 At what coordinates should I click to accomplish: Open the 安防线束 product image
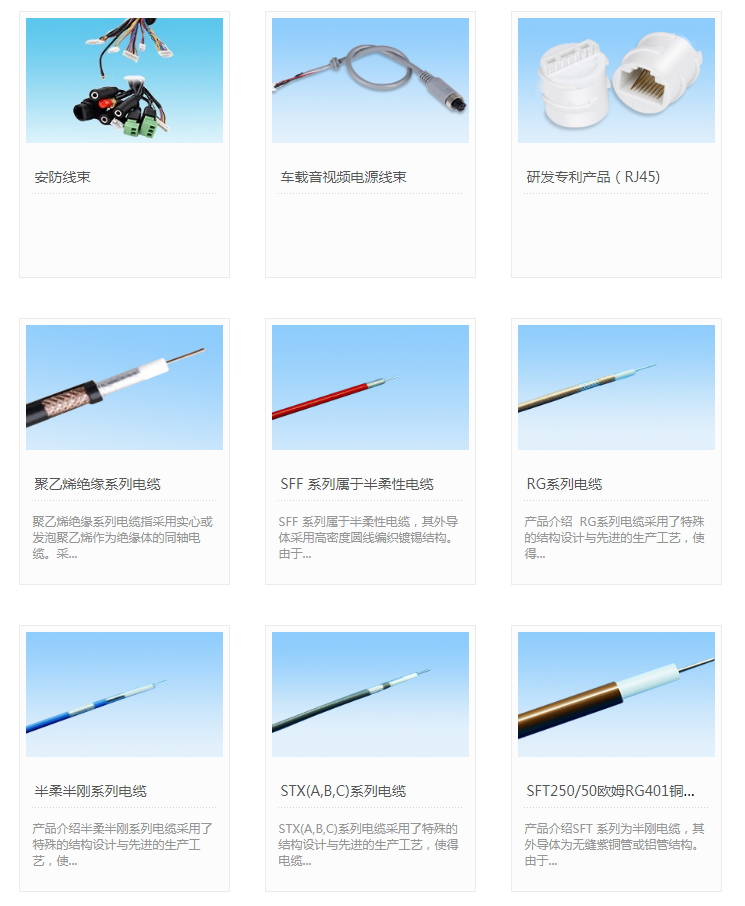coord(124,81)
